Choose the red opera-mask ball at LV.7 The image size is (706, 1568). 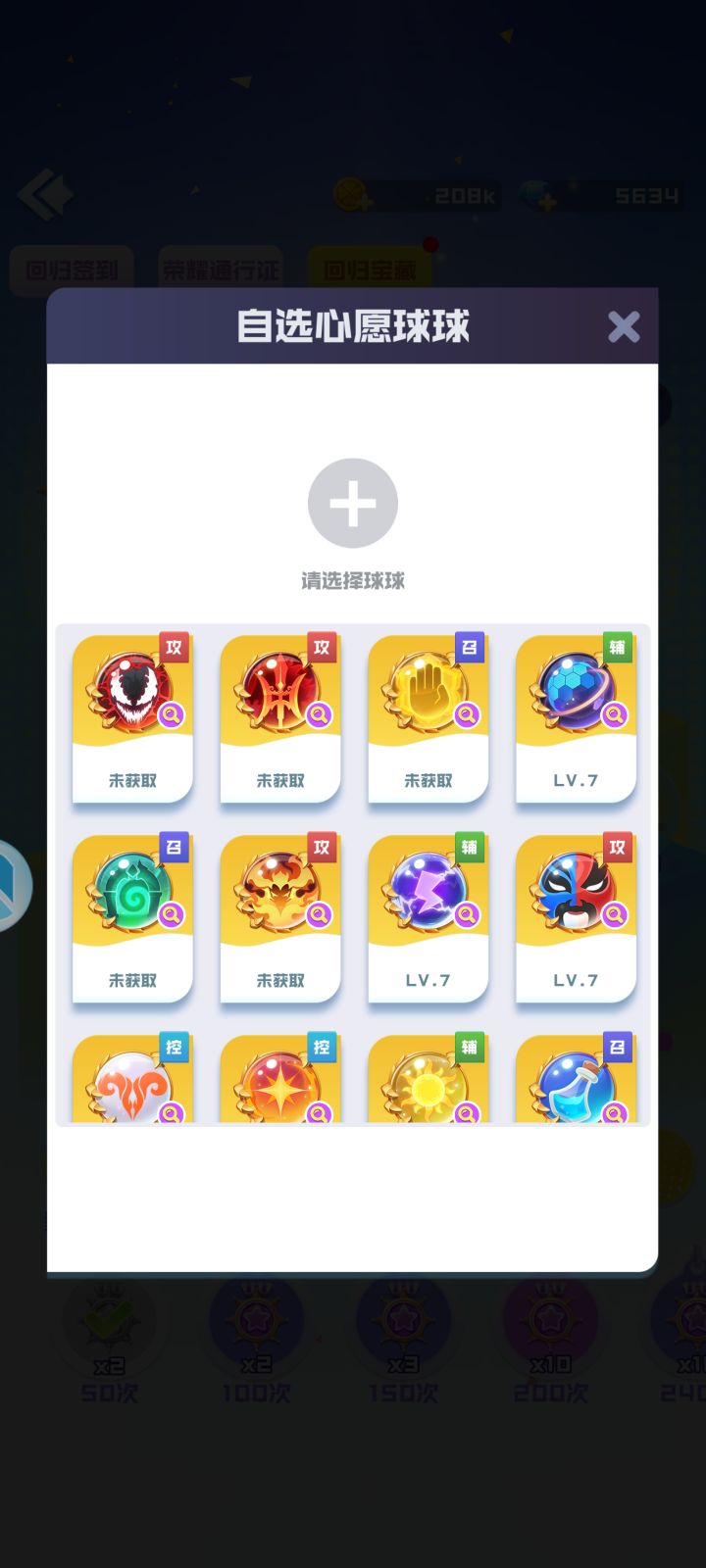point(576,892)
